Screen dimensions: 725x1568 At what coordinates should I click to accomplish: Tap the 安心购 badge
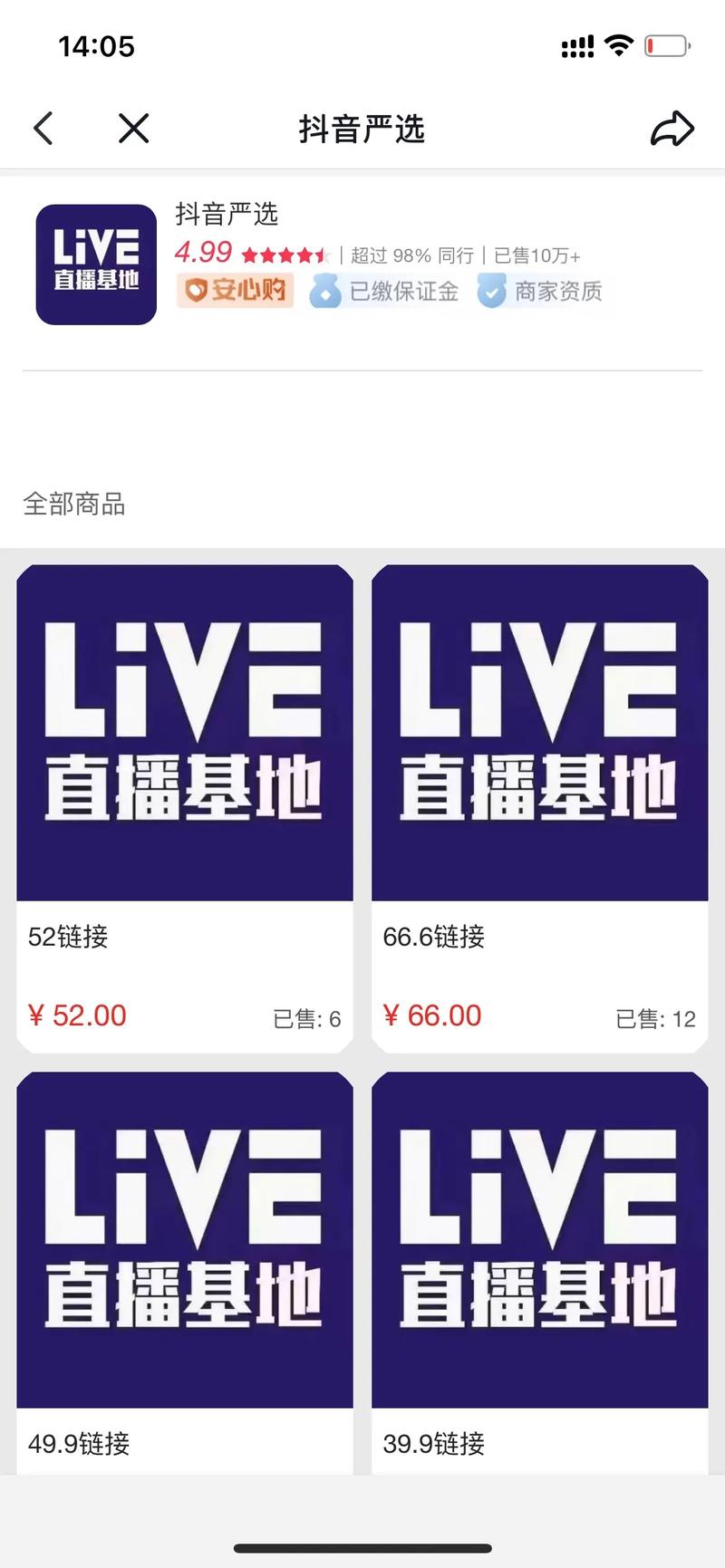pos(236,291)
